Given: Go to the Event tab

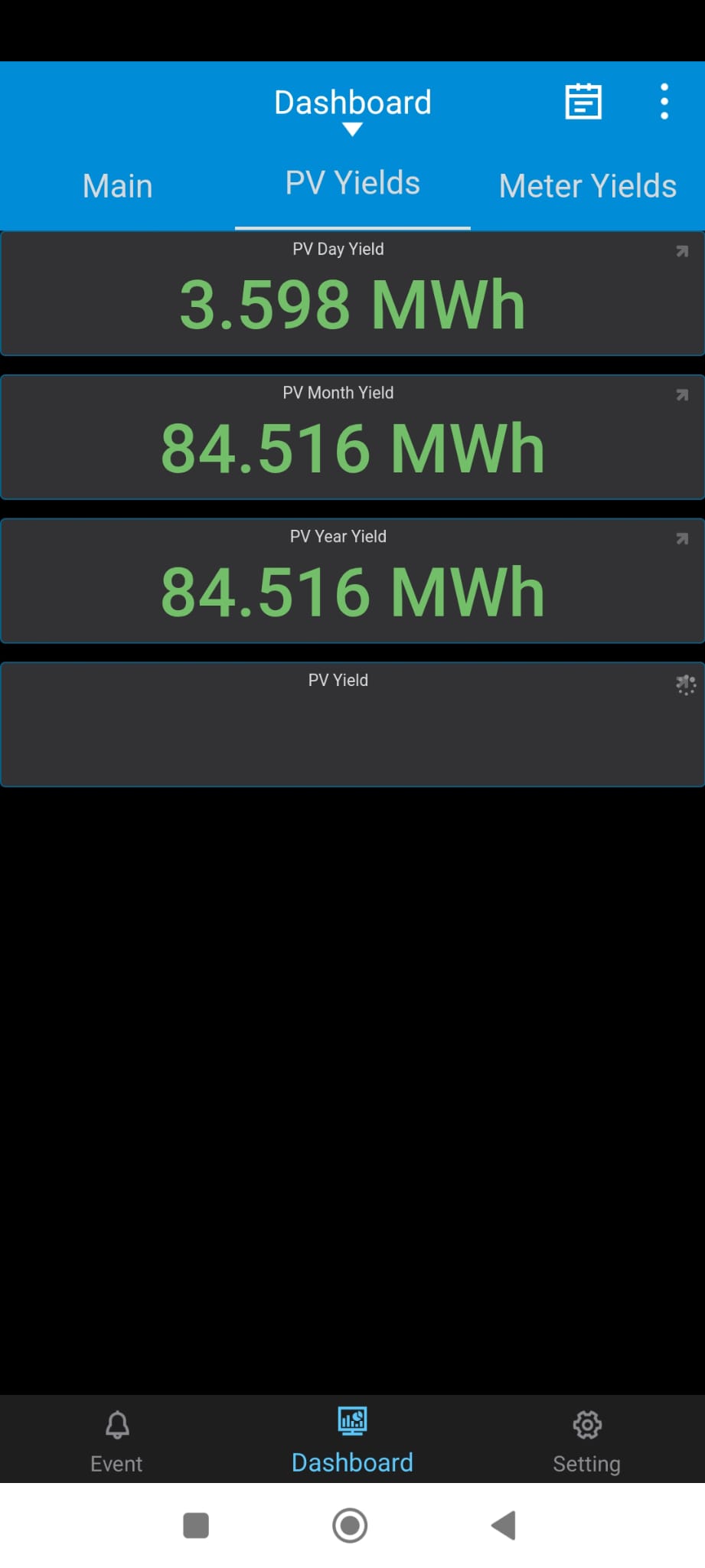Looking at the screenshot, I should (116, 1441).
